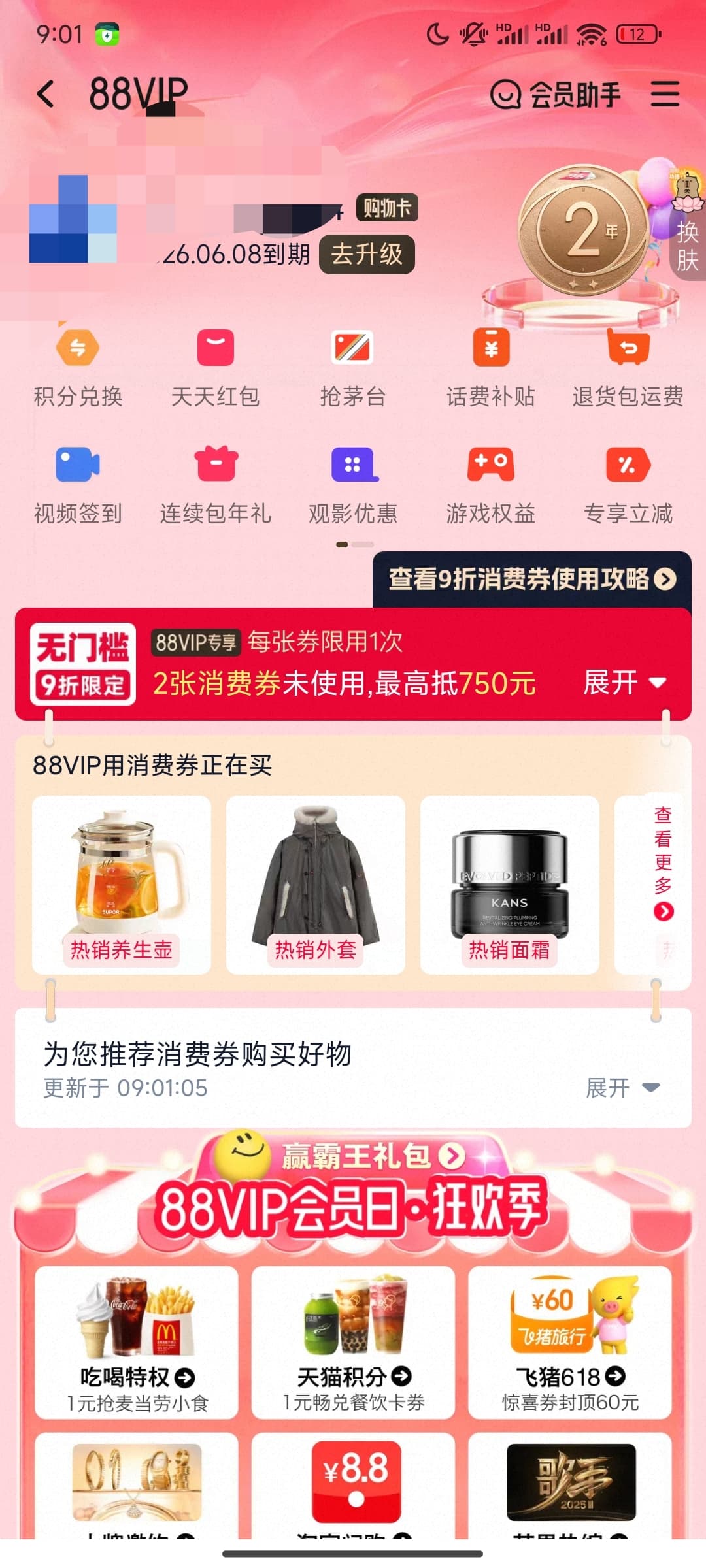Expand the 2张消费券未使用 coupon banner
The width and height of the screenshot is (706, 1568).
coord(624,683)
